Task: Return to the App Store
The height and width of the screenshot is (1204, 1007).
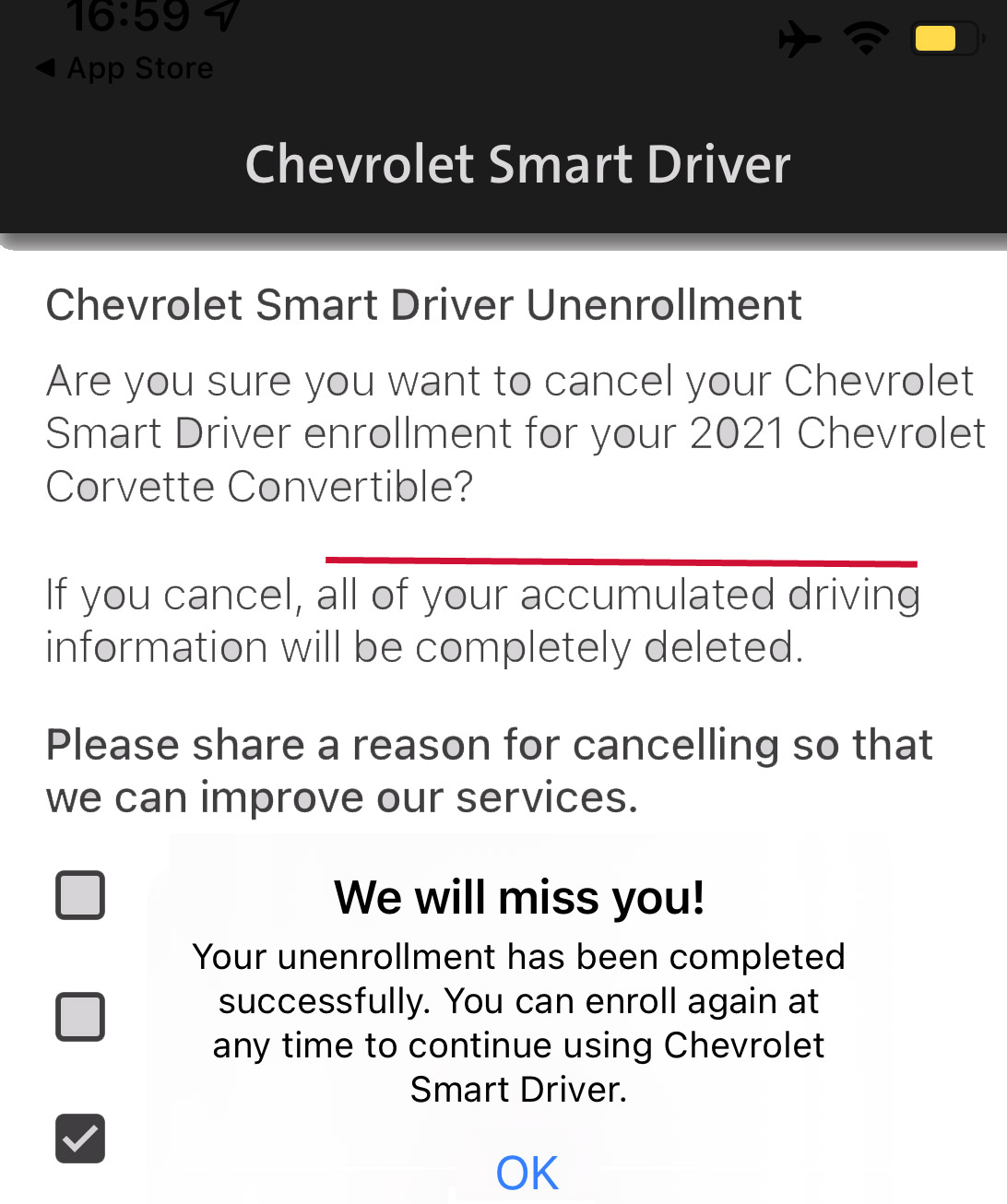Action: click(x=124, y=68)
